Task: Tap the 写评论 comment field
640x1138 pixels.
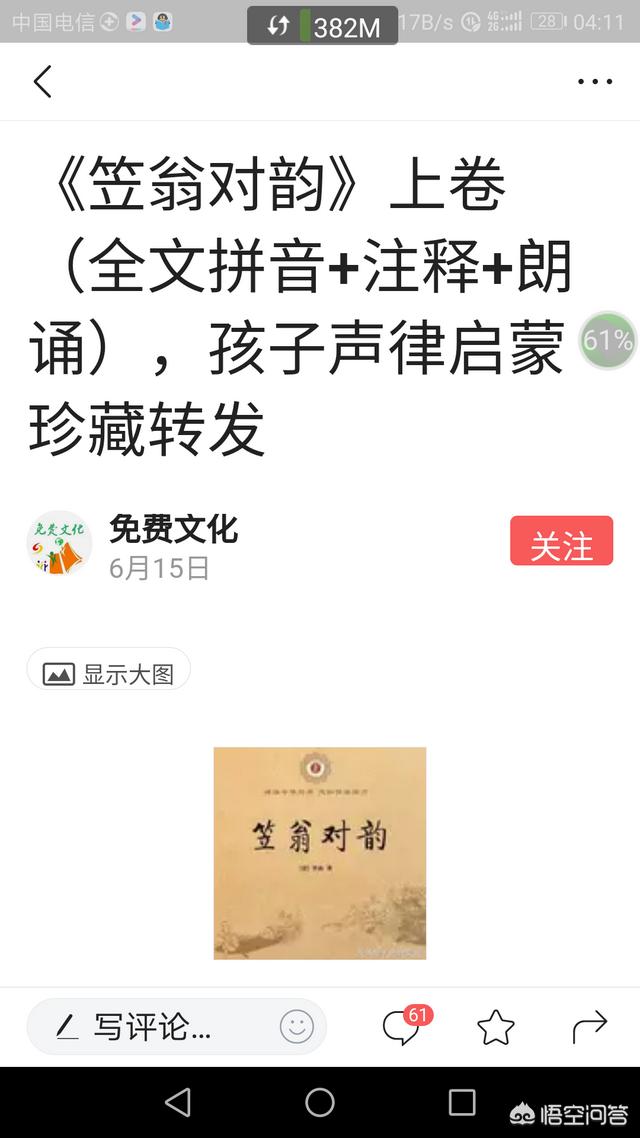Action: pos(150,1026)
